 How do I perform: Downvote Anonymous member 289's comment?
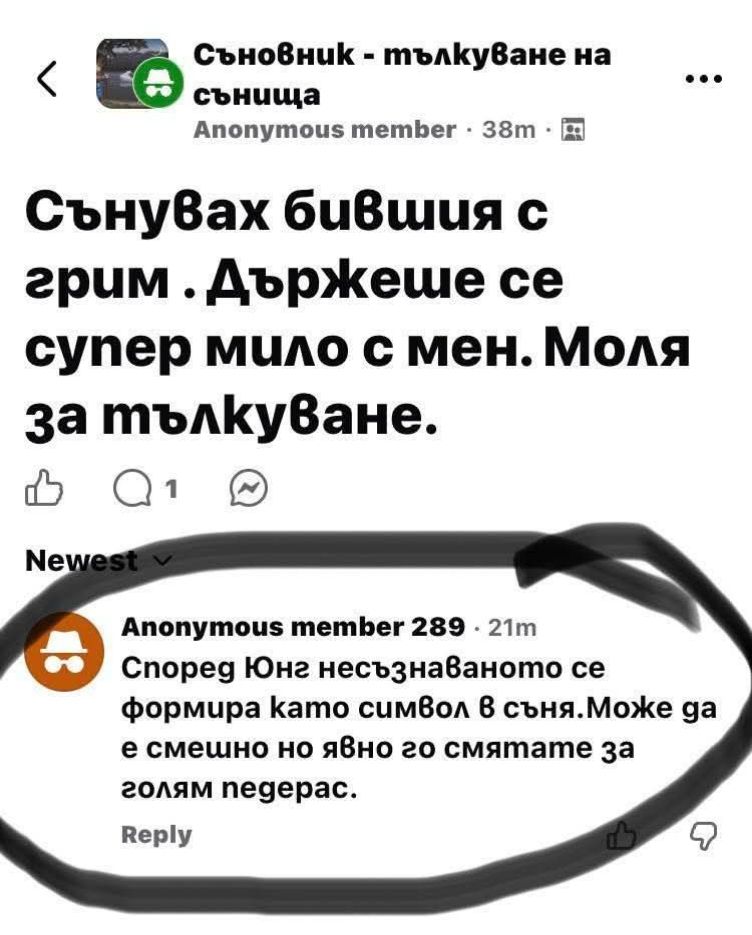click(704, 837)
